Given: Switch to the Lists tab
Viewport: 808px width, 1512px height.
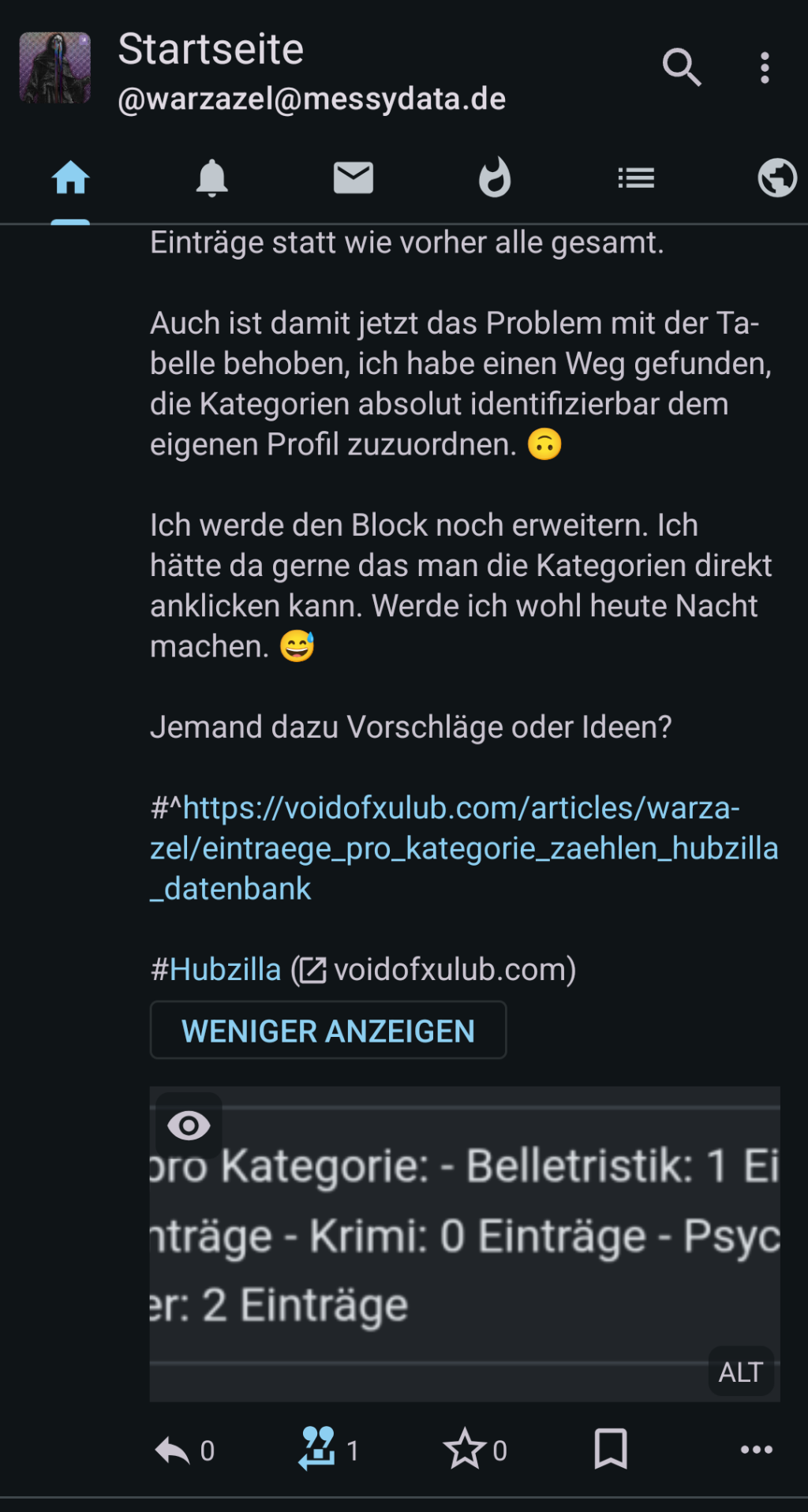Looking at the screenshot, I should tap(636, 178).
